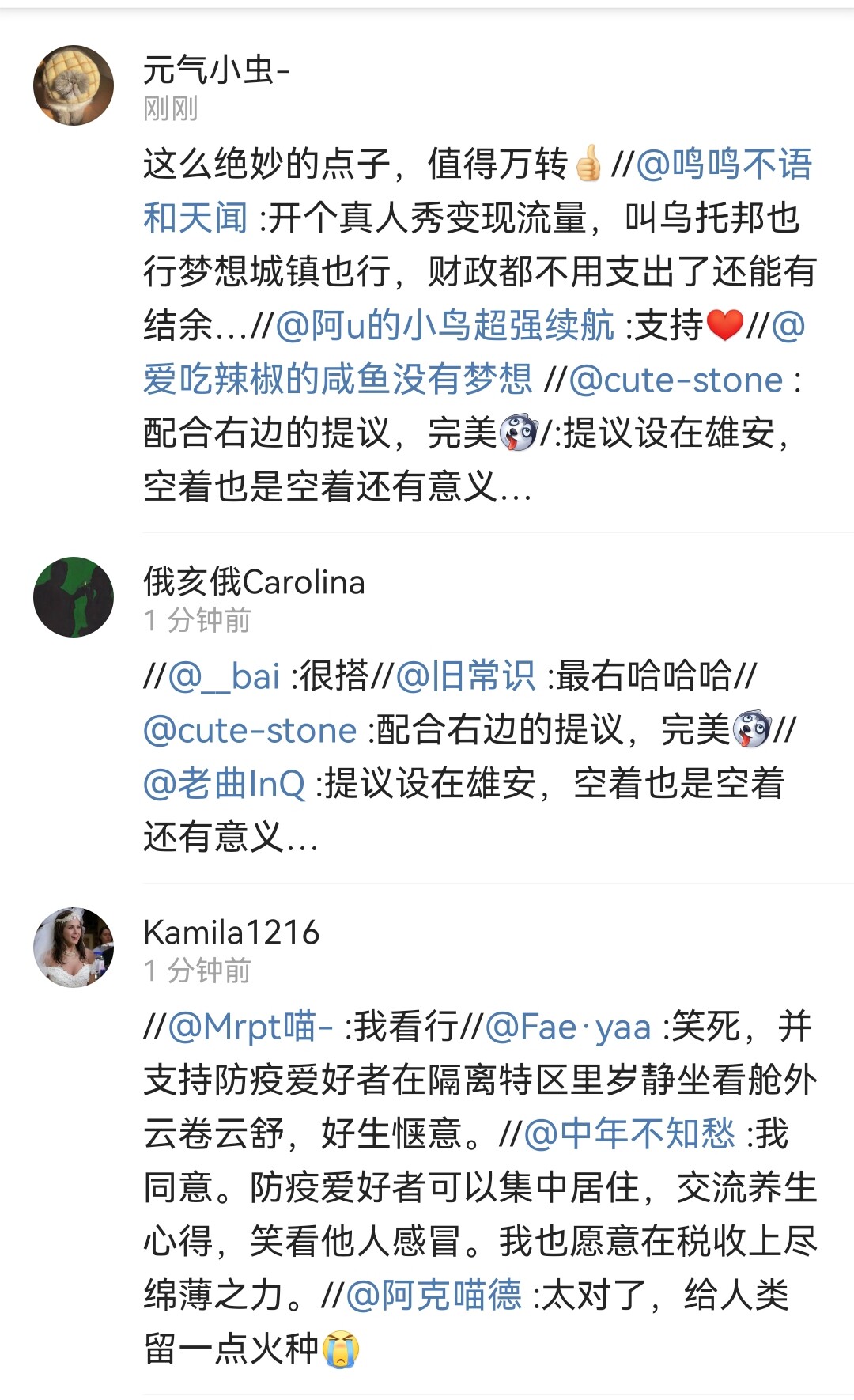Open the @爱吃辣椒的咸鱼没有梦想 mention
This screenshot has width=854, height=1400.
coord(338,380)
